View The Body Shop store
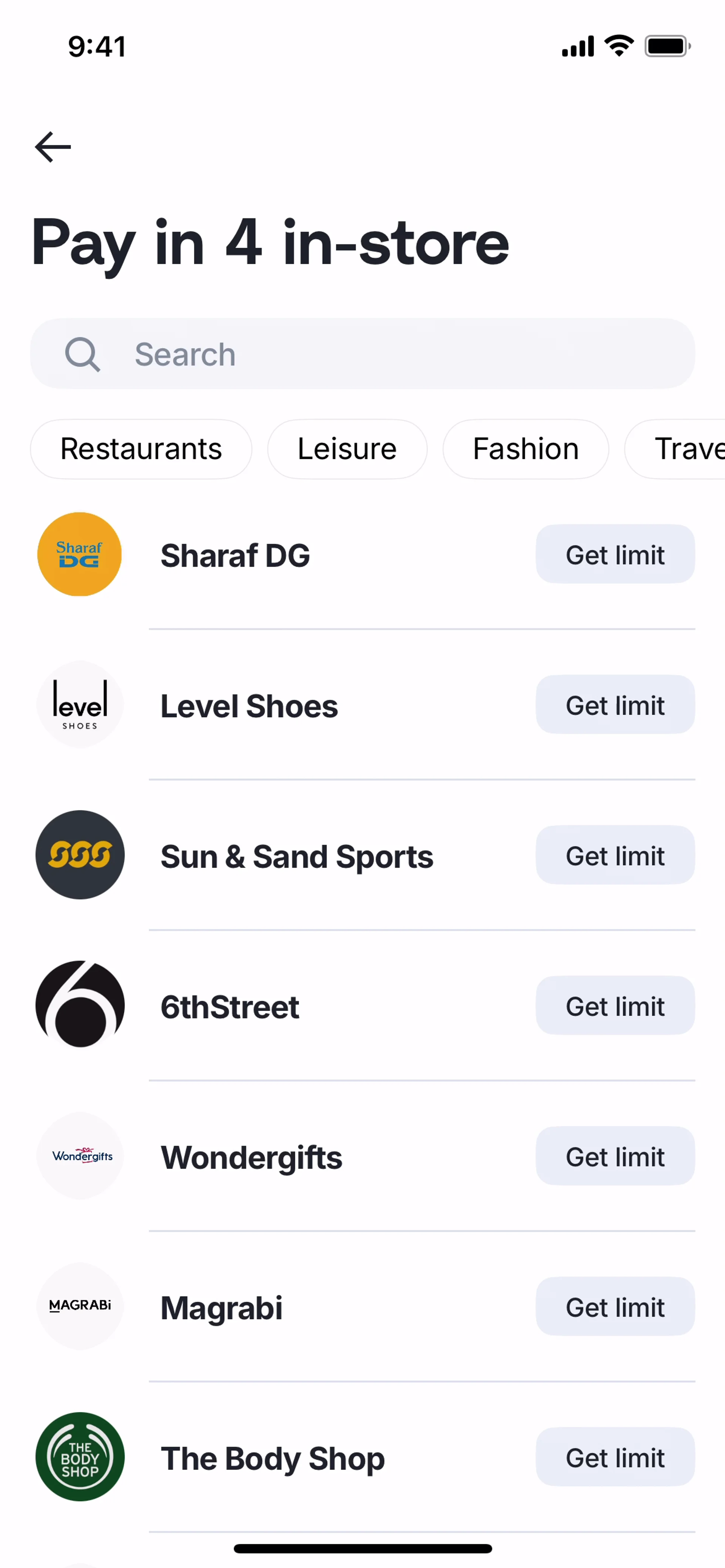This screenshot has height=1568, width=725. click(272, 1458)
